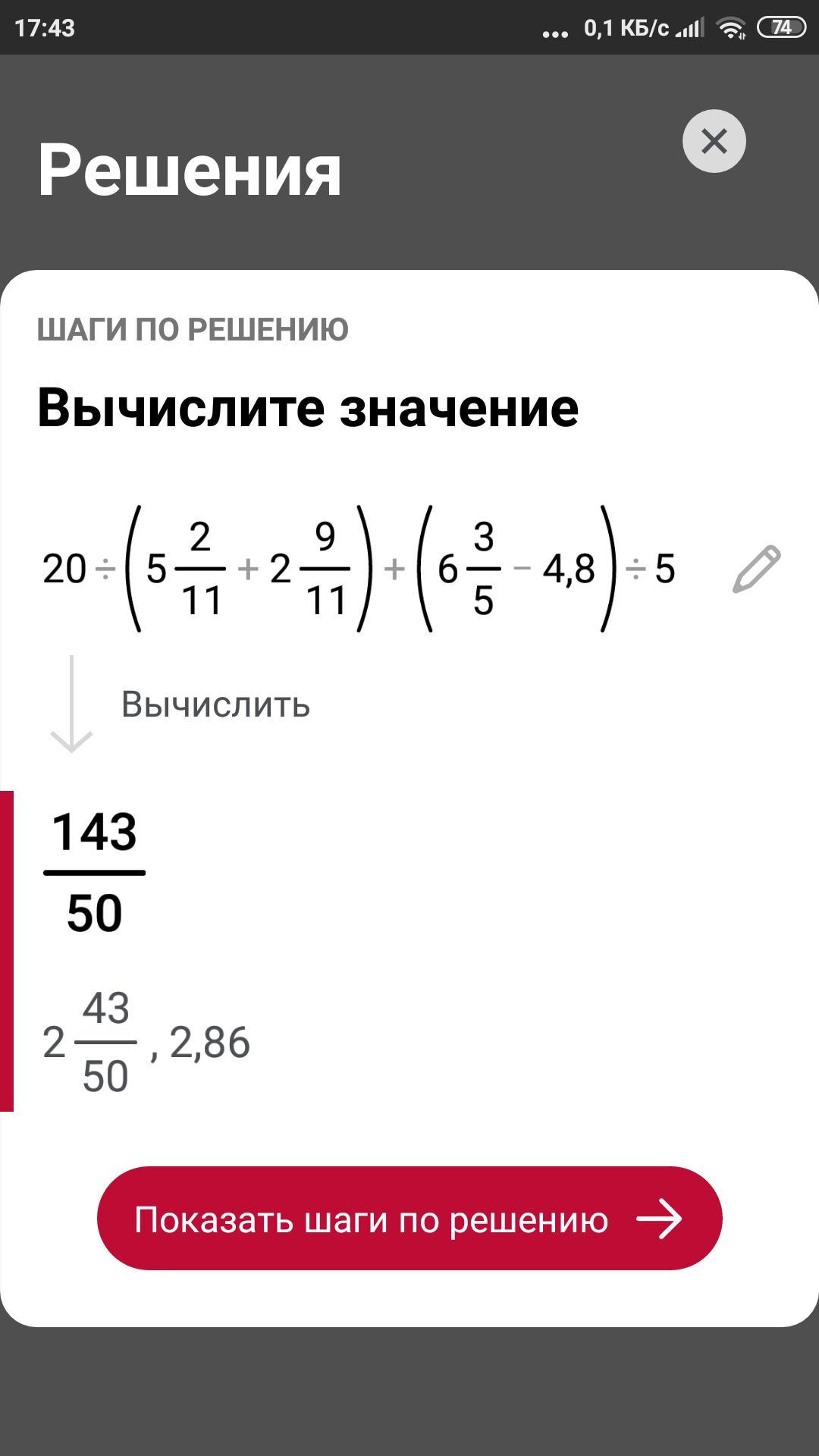819x1456 pixels.
Task: Close the Решения solutions screen
Action: 714,141
